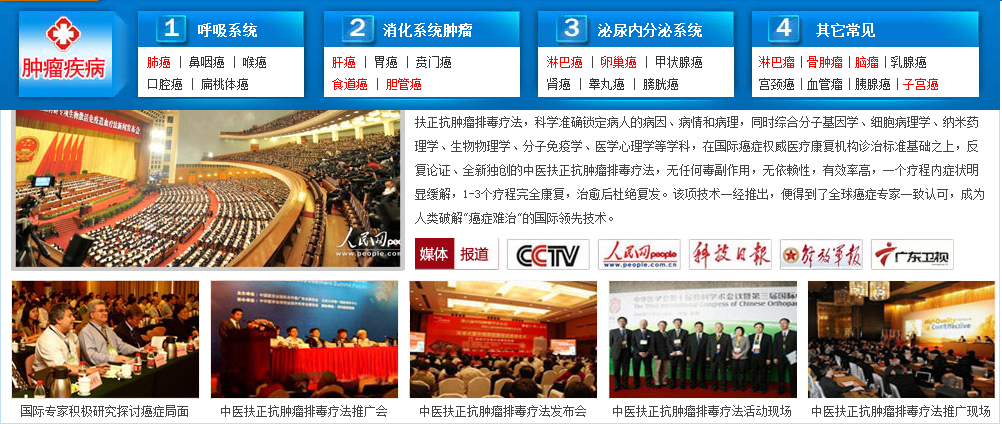
Task: Open the 胆管癌 link
Action: click(x=403, y=85)
